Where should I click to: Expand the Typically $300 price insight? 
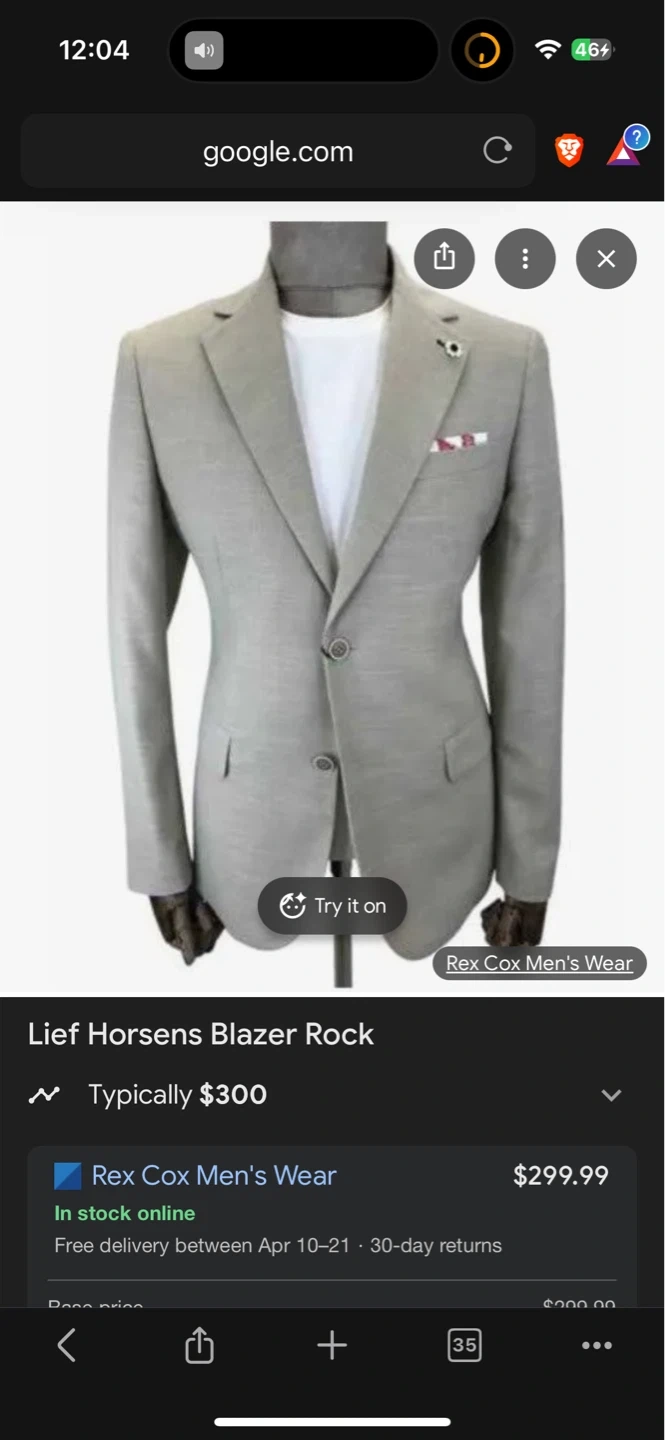click(x=611, y=1095)
